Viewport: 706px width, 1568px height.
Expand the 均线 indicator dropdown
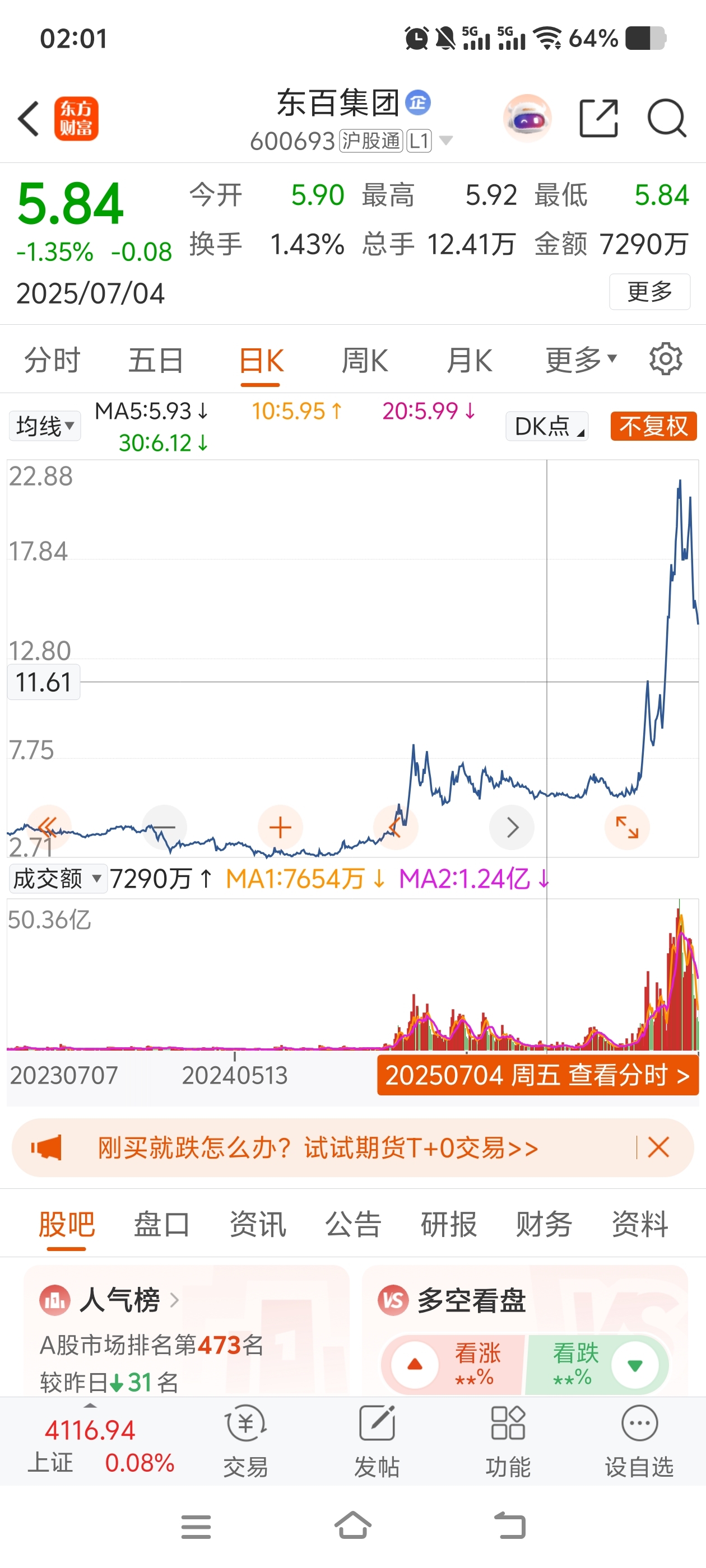(x=44, y=426)
